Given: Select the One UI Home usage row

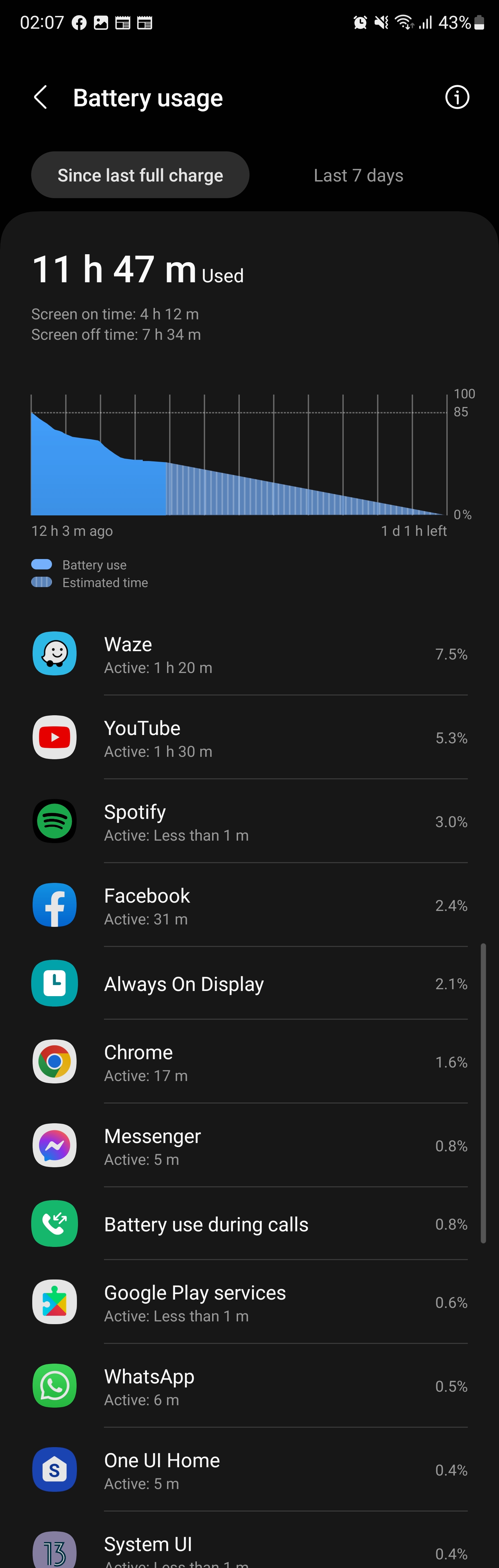Looking at the screenshot, I should tap(250, 1471).
